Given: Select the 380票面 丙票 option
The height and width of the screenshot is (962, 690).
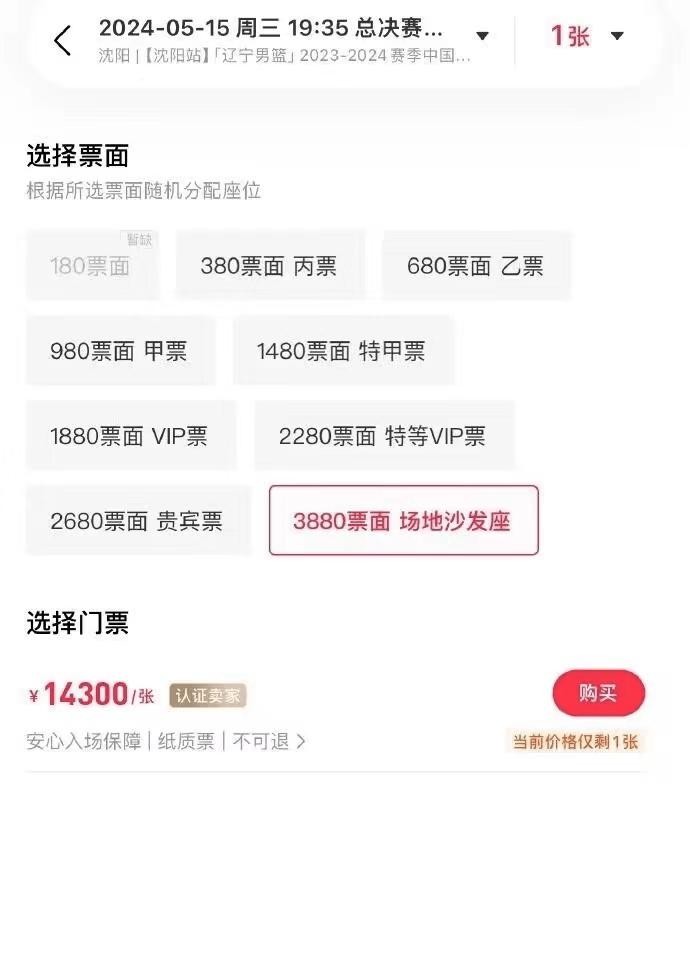Looking at the screenshot, I should (x=269, y=265).
